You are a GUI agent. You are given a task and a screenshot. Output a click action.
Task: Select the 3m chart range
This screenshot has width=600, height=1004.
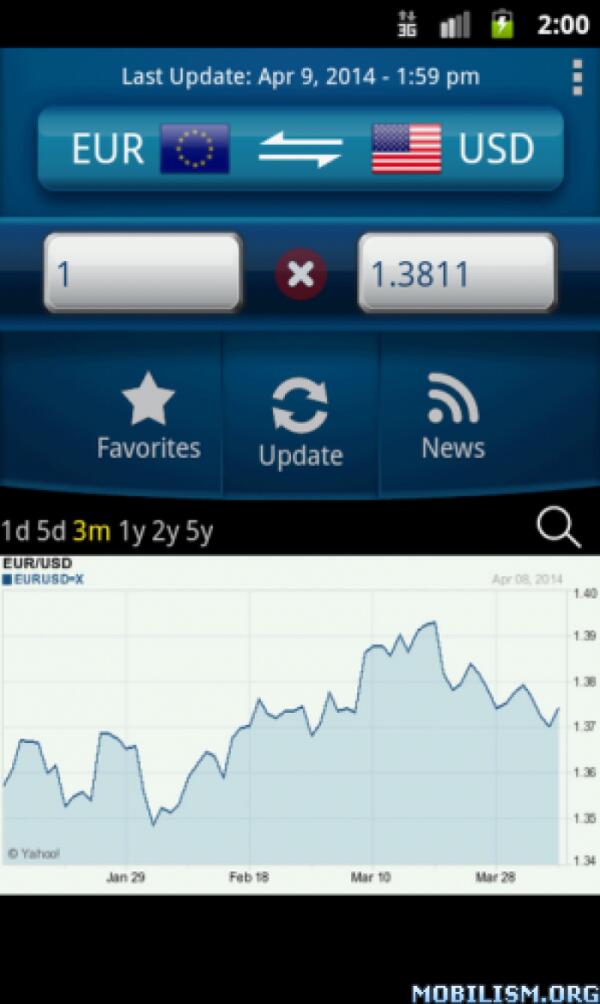click(92, 531)
